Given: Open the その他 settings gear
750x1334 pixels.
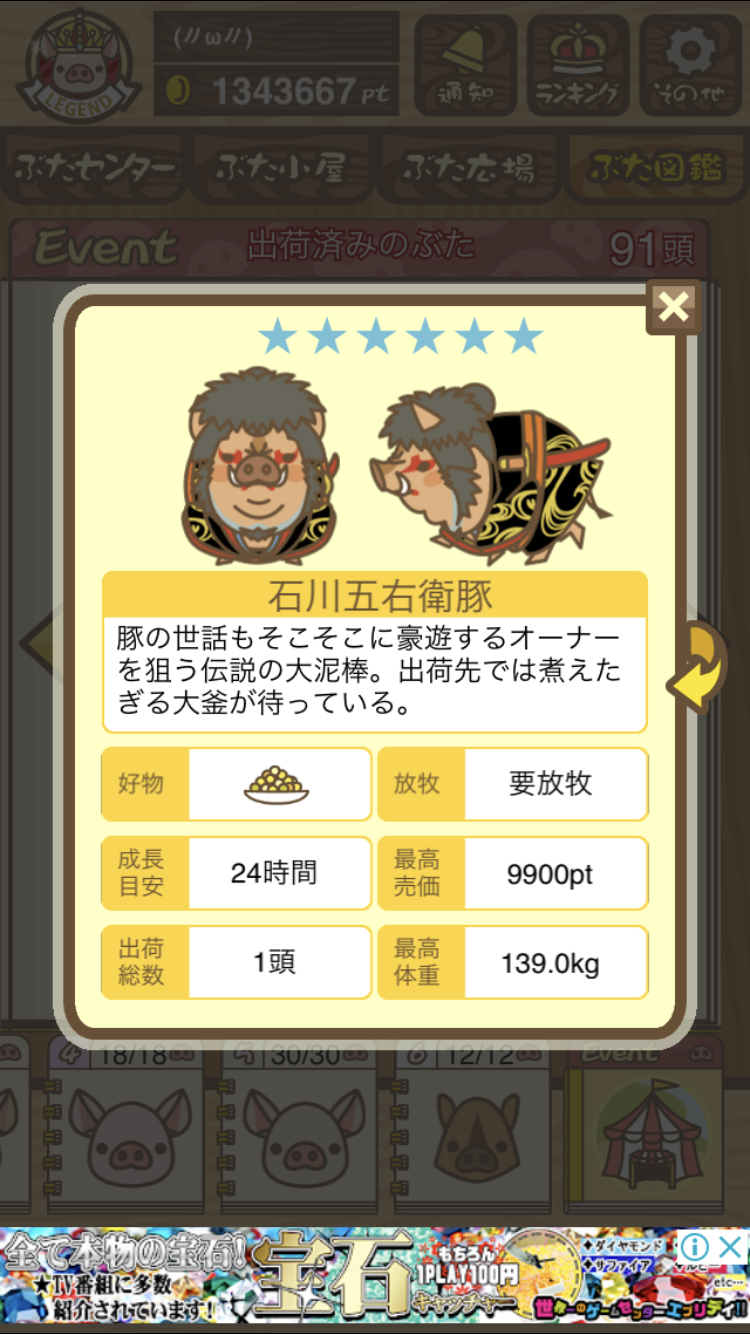Looking at the screenshot, I should (690, 65).
